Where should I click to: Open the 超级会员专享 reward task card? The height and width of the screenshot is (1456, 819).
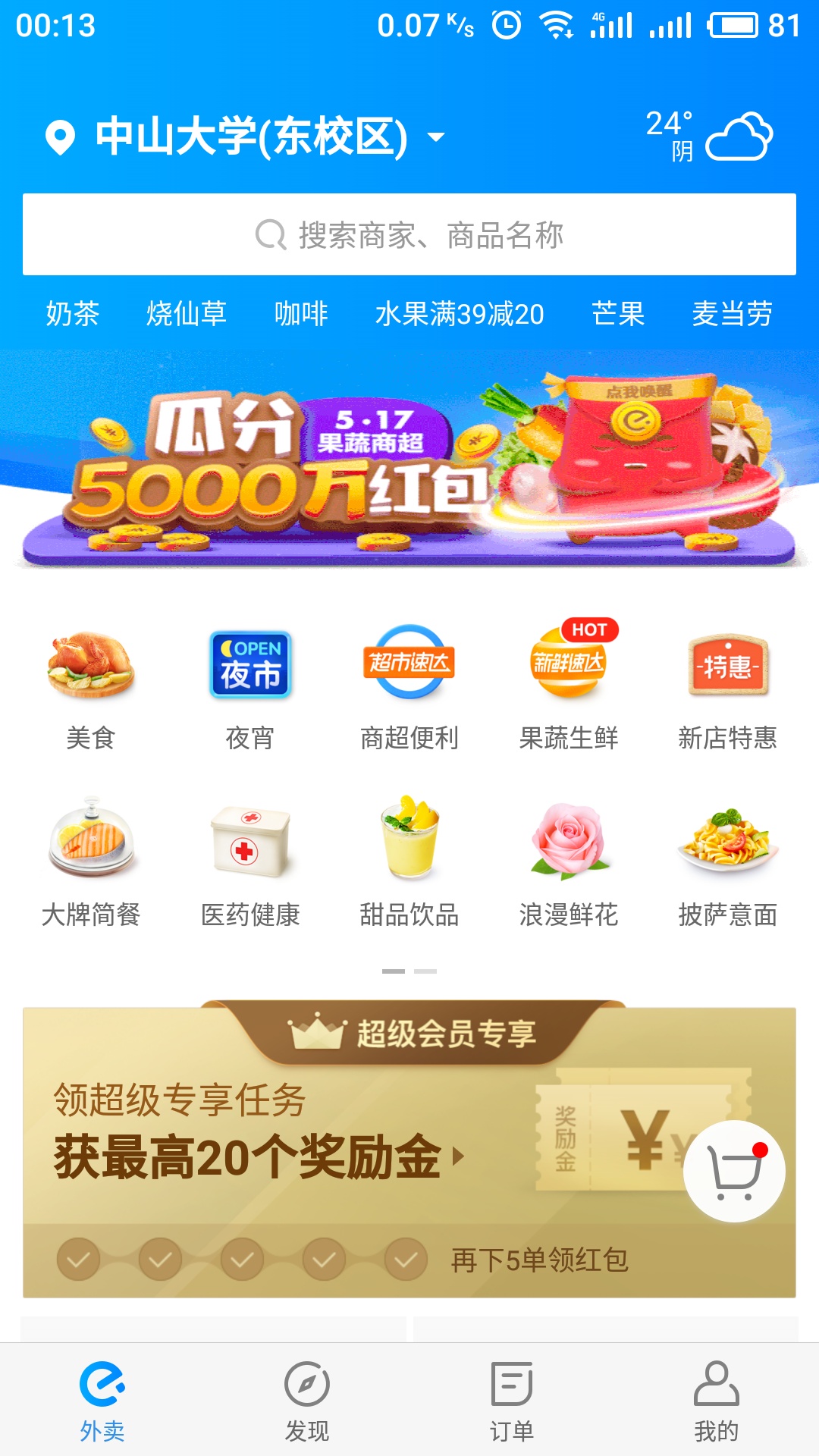303,1137
